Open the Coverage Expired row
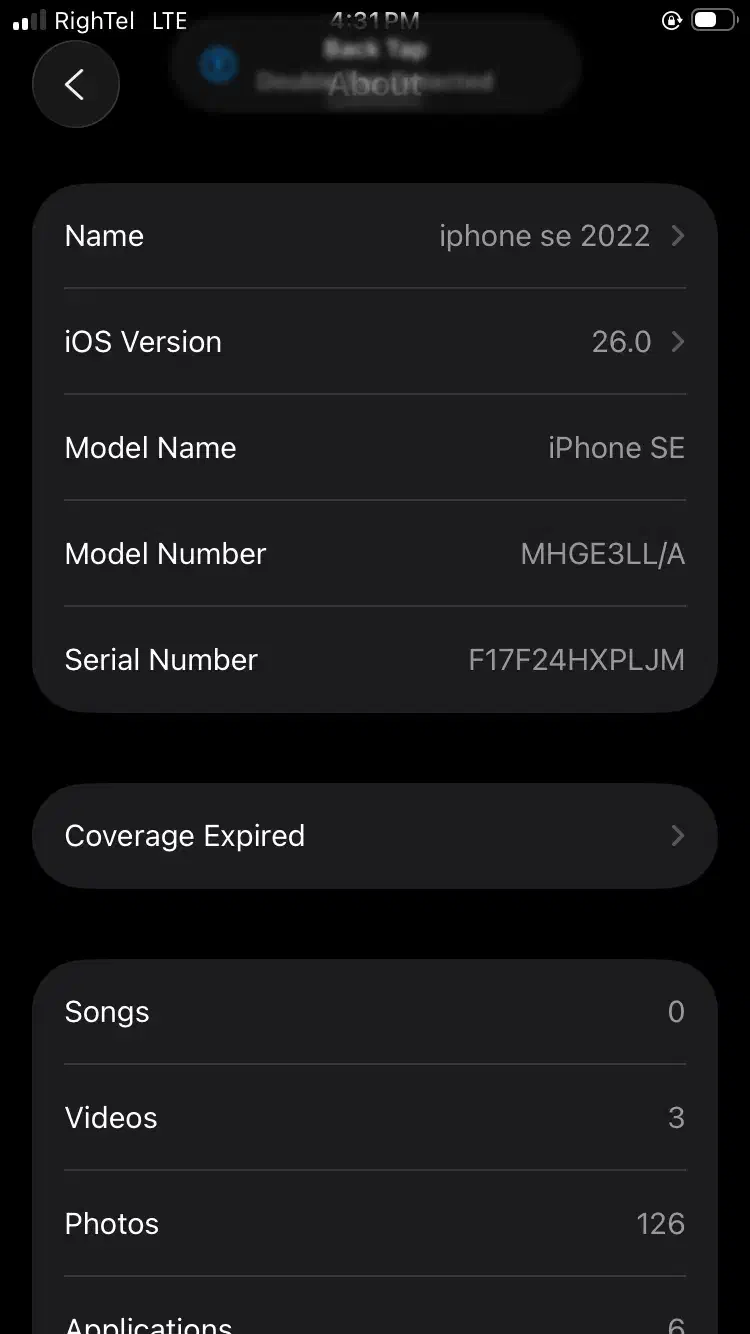Viewport: 750px width, 1334px height. click(x=375, y=836)
